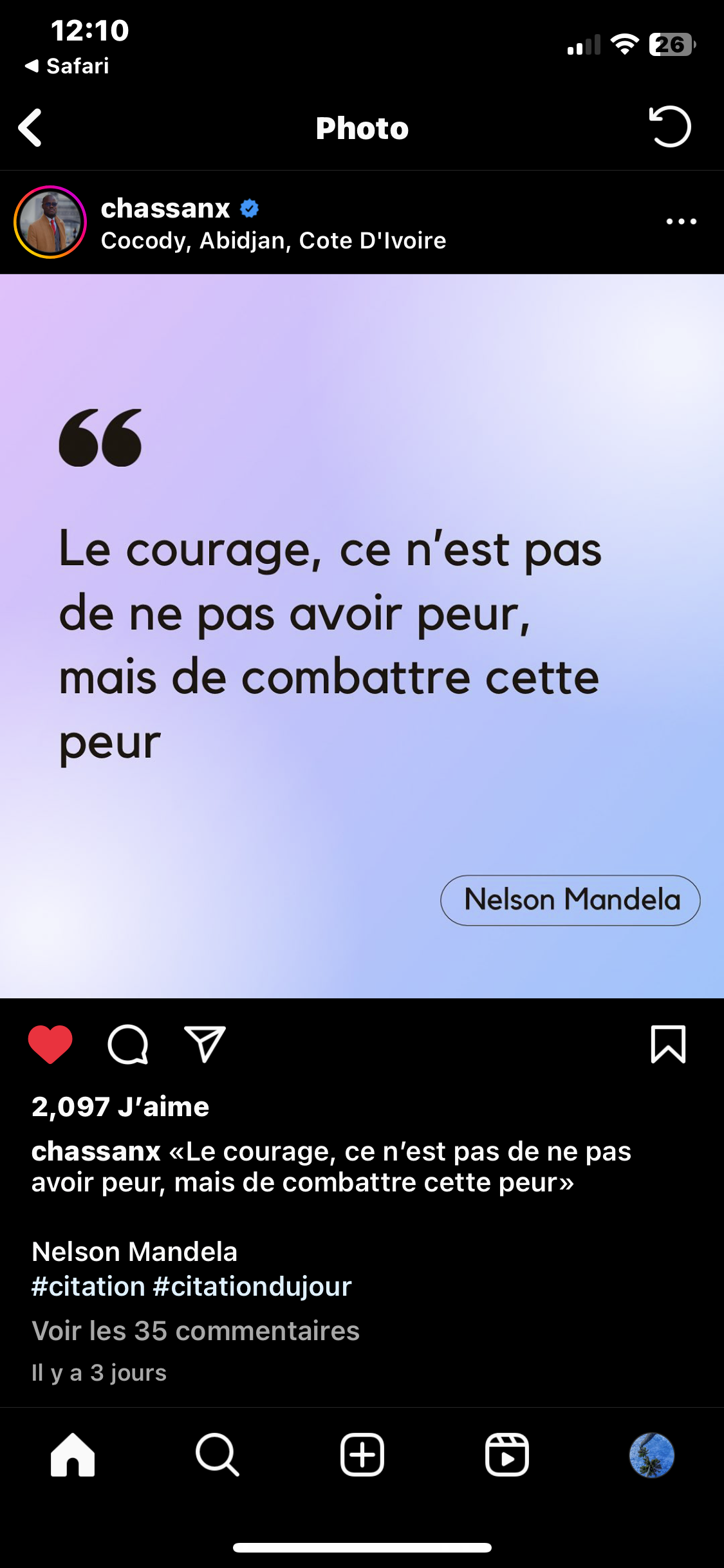Share the post via paper plane icon
The image size is (724, 1568).
(205, 1044)
